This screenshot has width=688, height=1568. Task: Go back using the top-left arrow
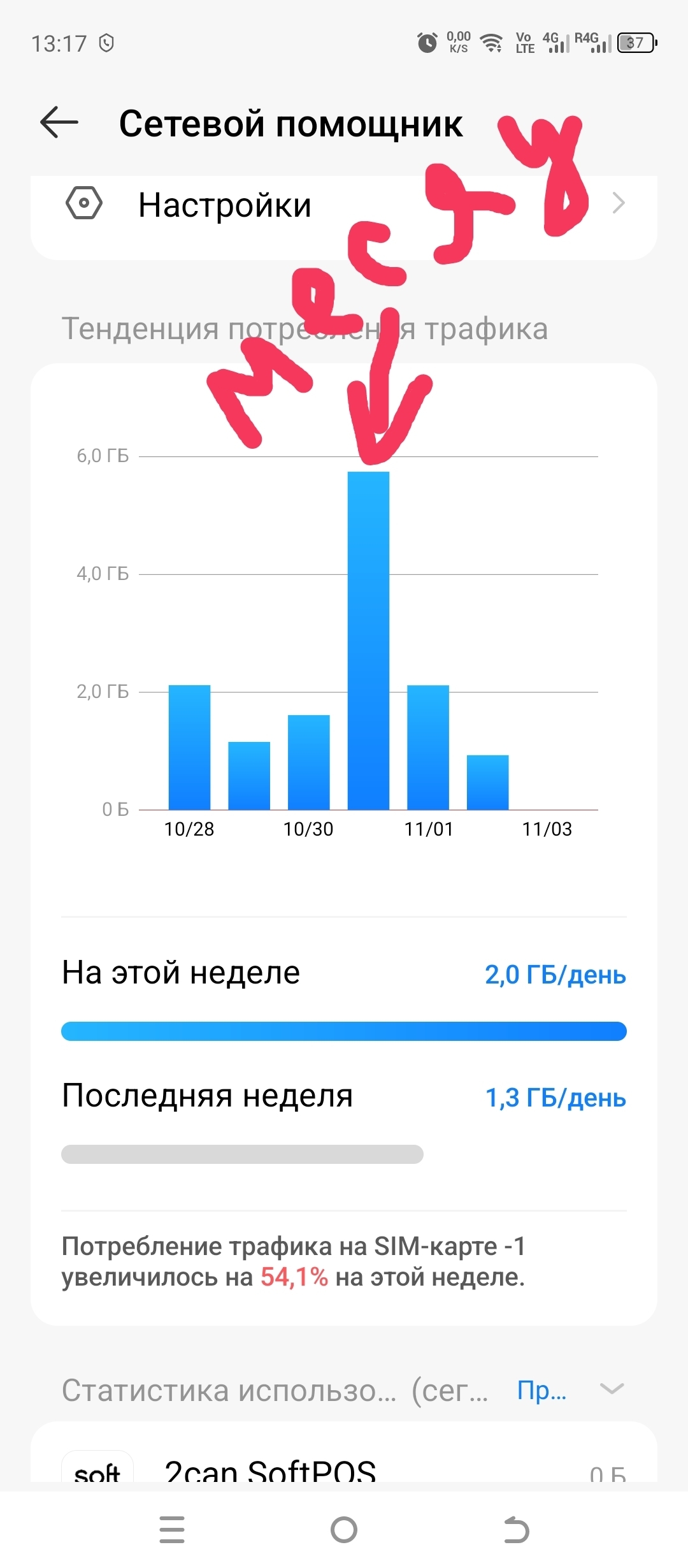(x=59, y=122)
